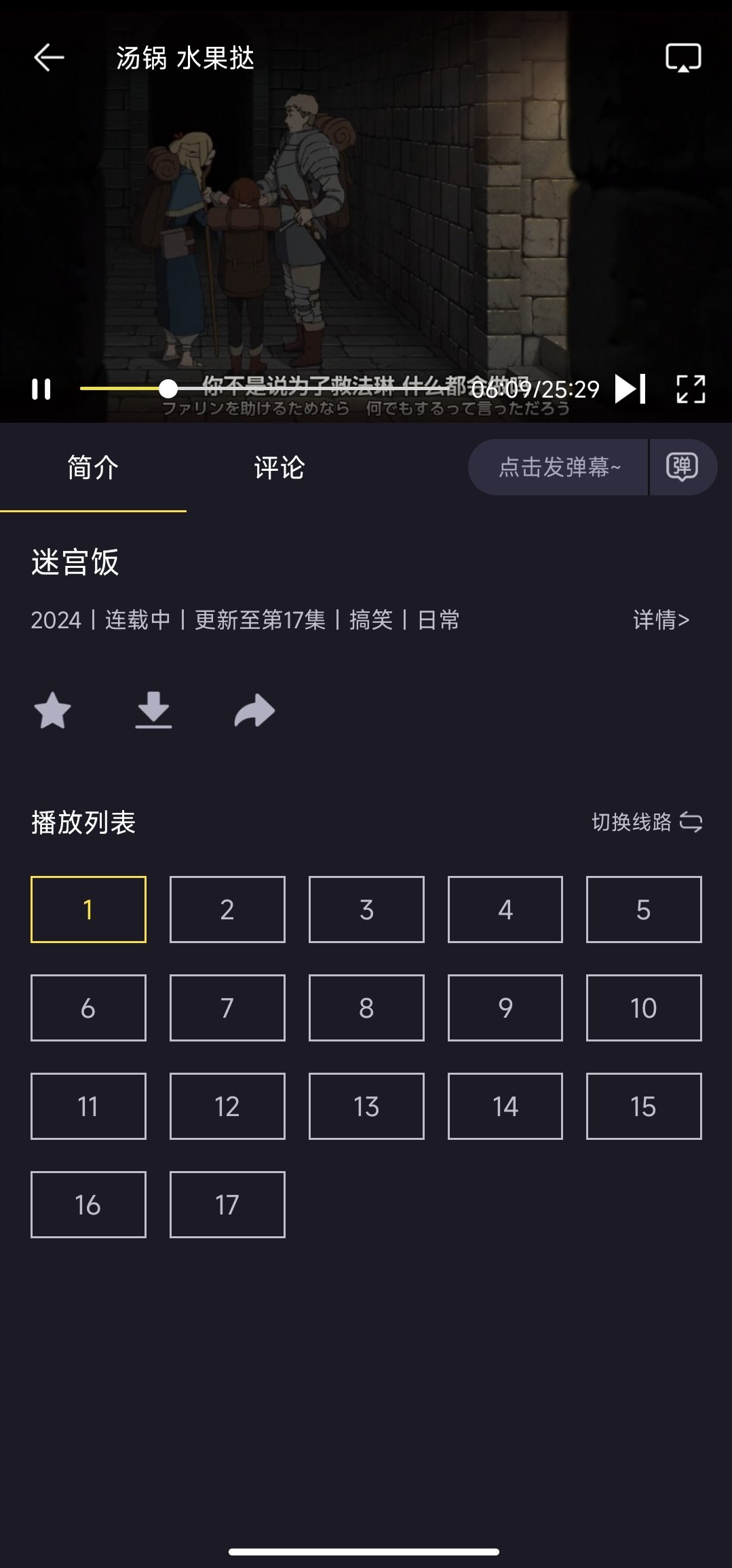732x1568 pixels.
Task: Share this anime
Action: point(254,710)
